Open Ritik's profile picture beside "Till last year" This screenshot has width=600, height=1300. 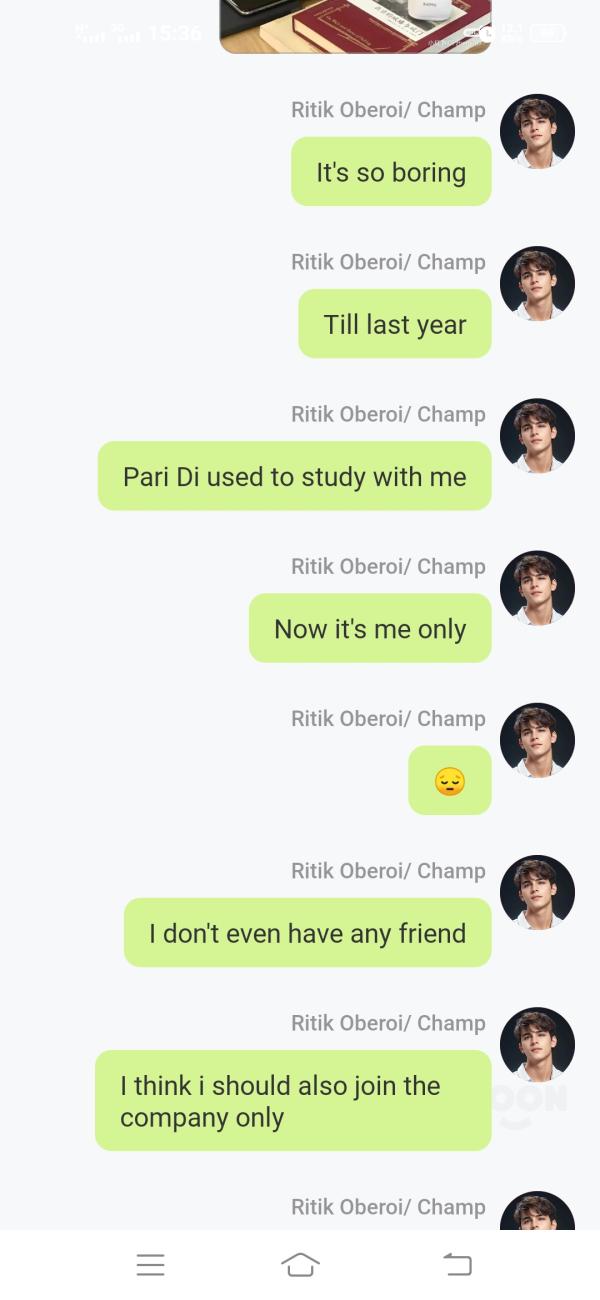[537, 283]
